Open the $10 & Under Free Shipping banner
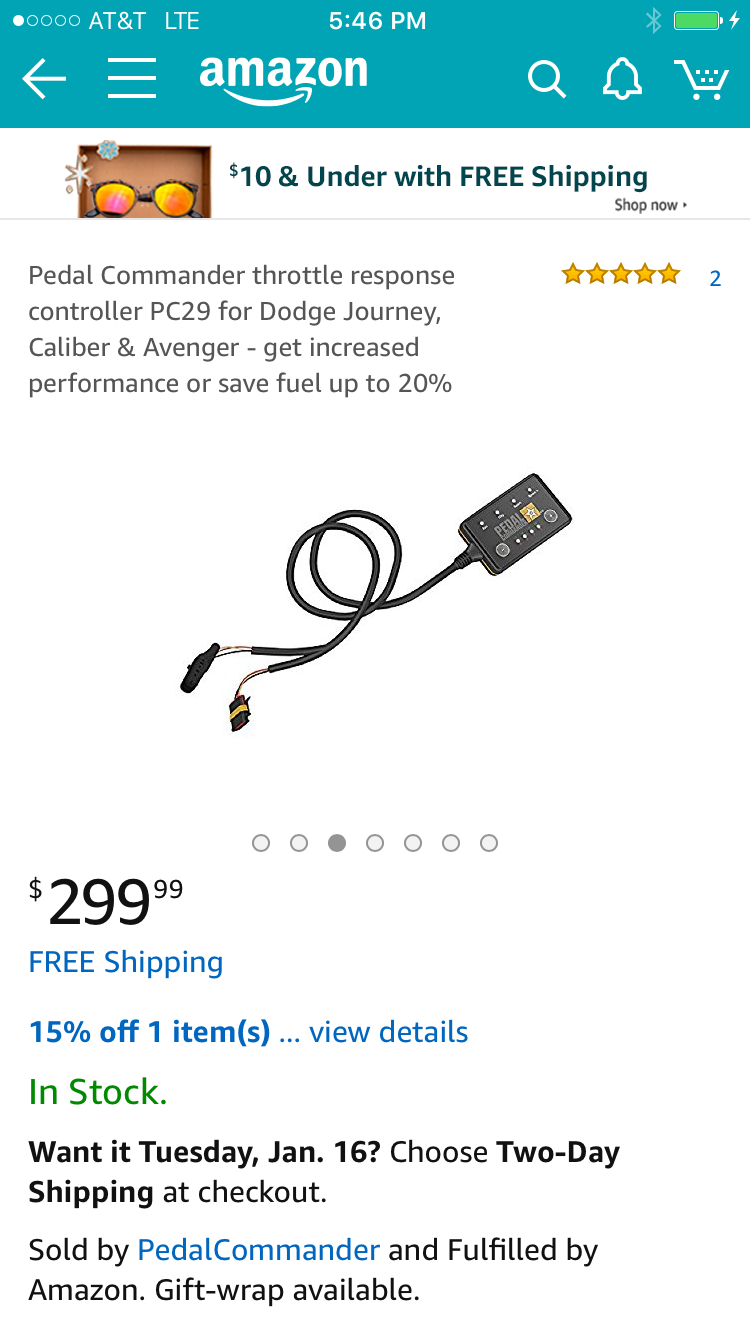 pos(375,177)
